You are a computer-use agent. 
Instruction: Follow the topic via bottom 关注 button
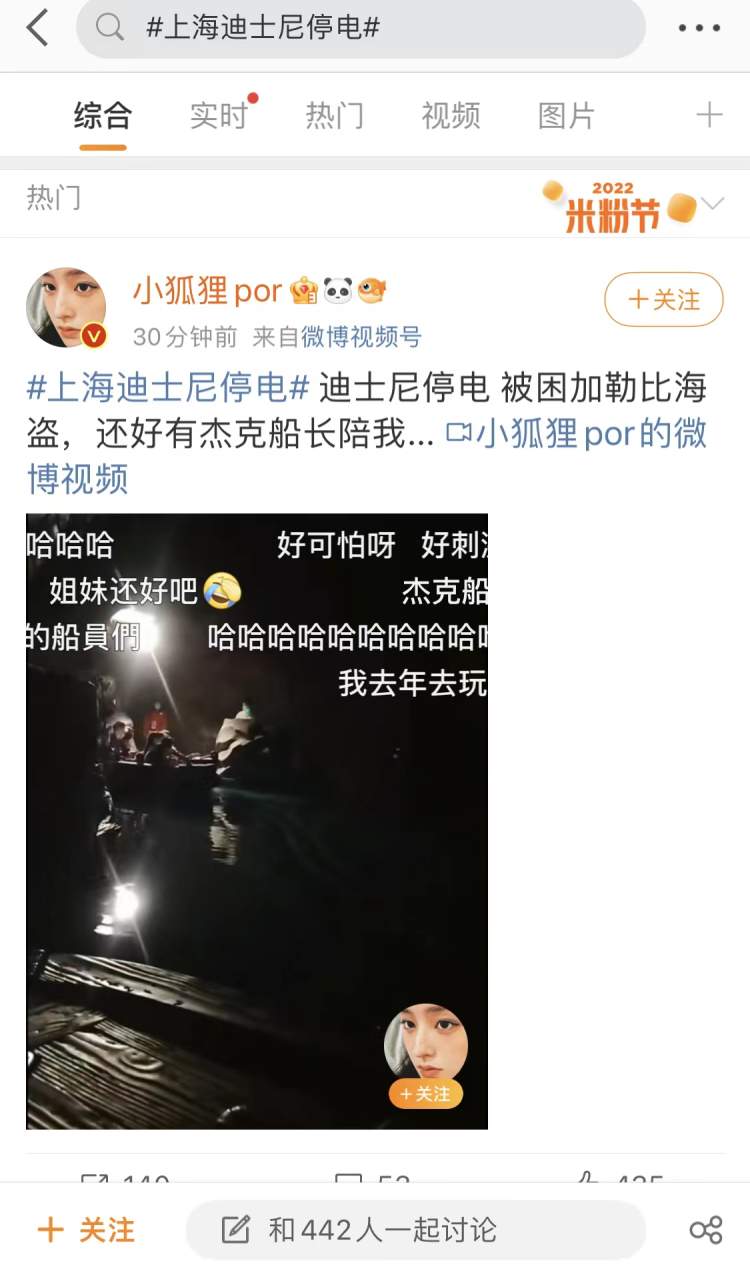pos(87,1230)
